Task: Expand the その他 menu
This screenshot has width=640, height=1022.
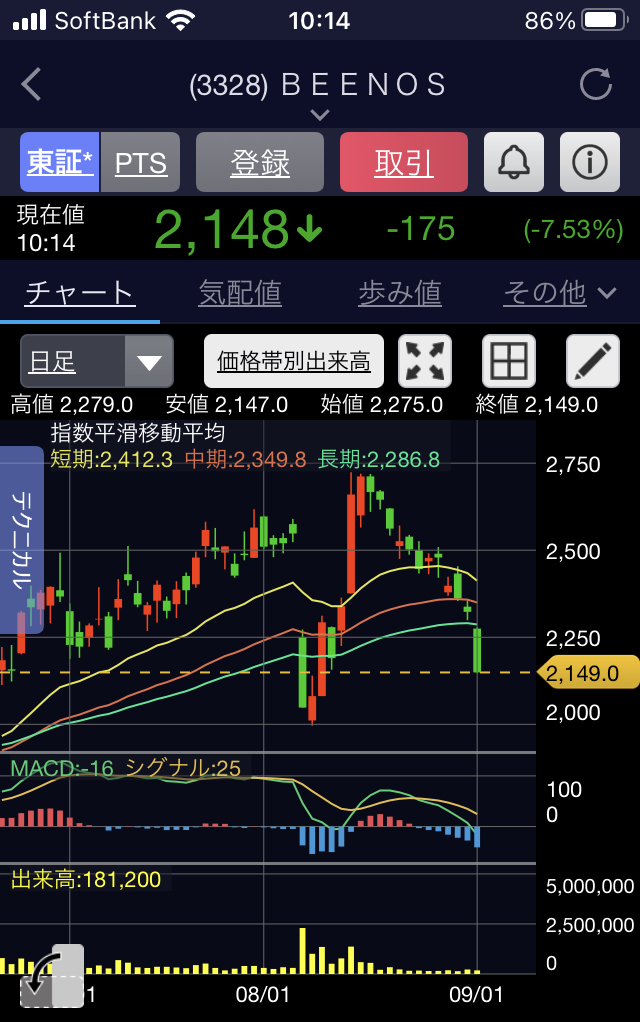Action: (560, 293)
